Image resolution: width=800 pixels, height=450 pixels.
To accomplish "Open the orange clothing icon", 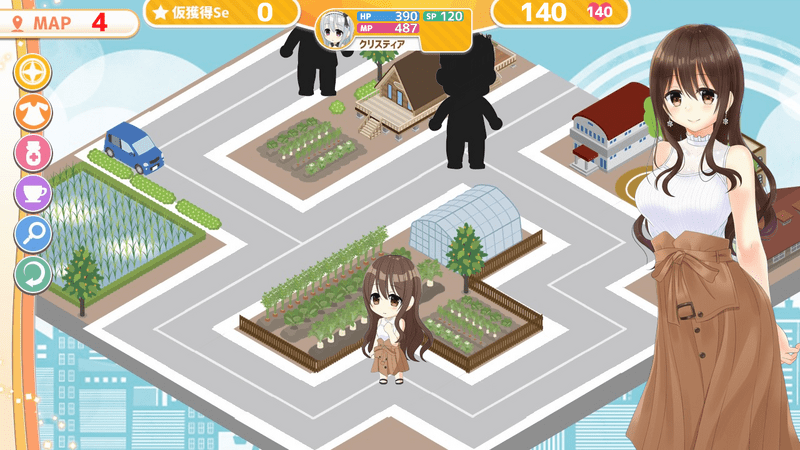I will (32, 113).
